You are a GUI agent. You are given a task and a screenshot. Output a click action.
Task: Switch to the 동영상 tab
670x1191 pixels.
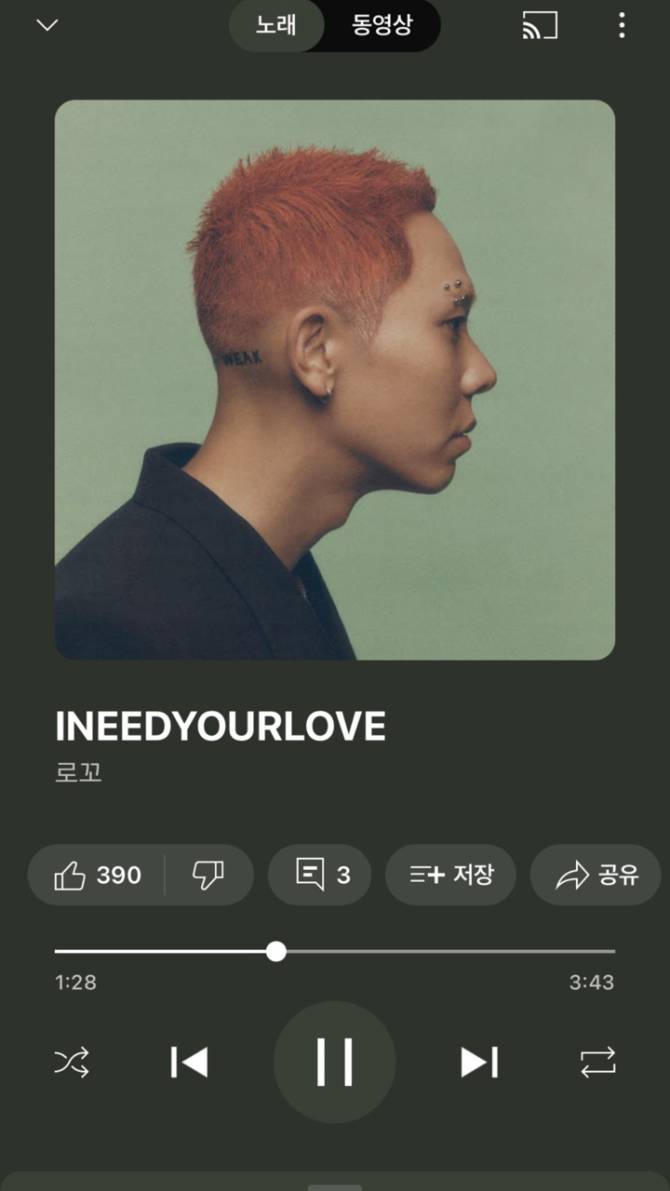click(381, 25)
